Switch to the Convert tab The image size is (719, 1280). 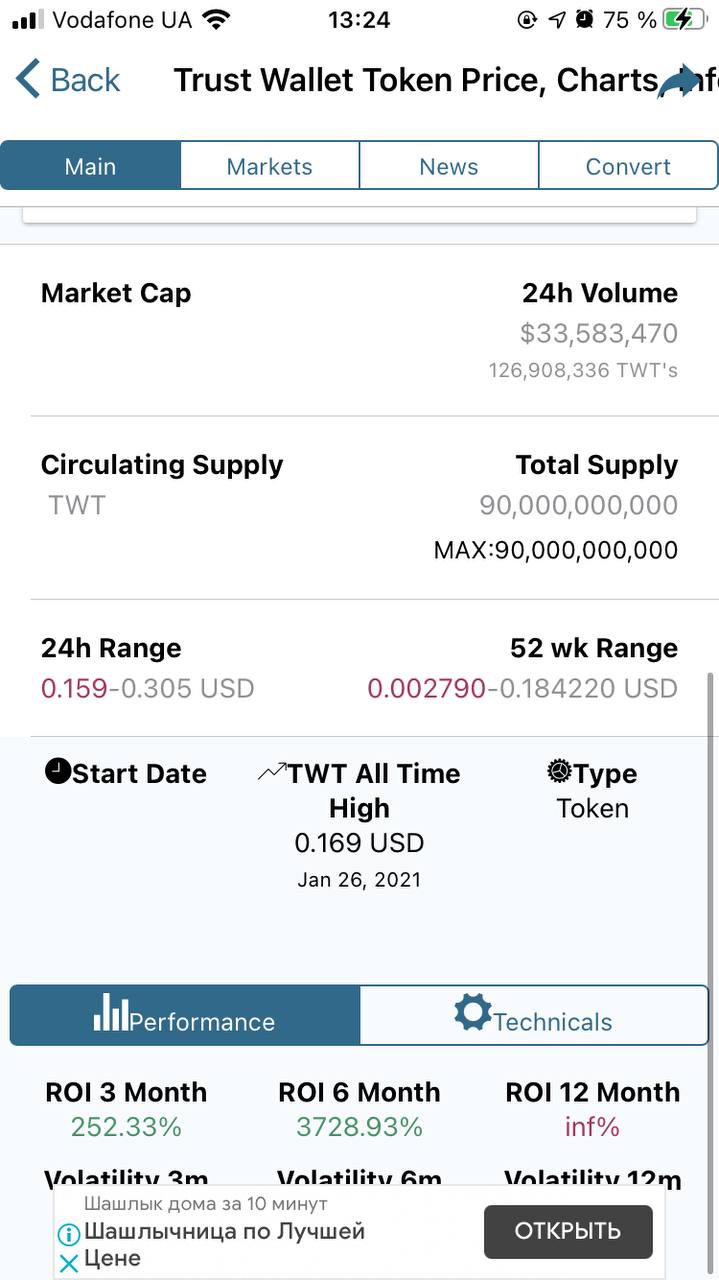coord(628,166)
